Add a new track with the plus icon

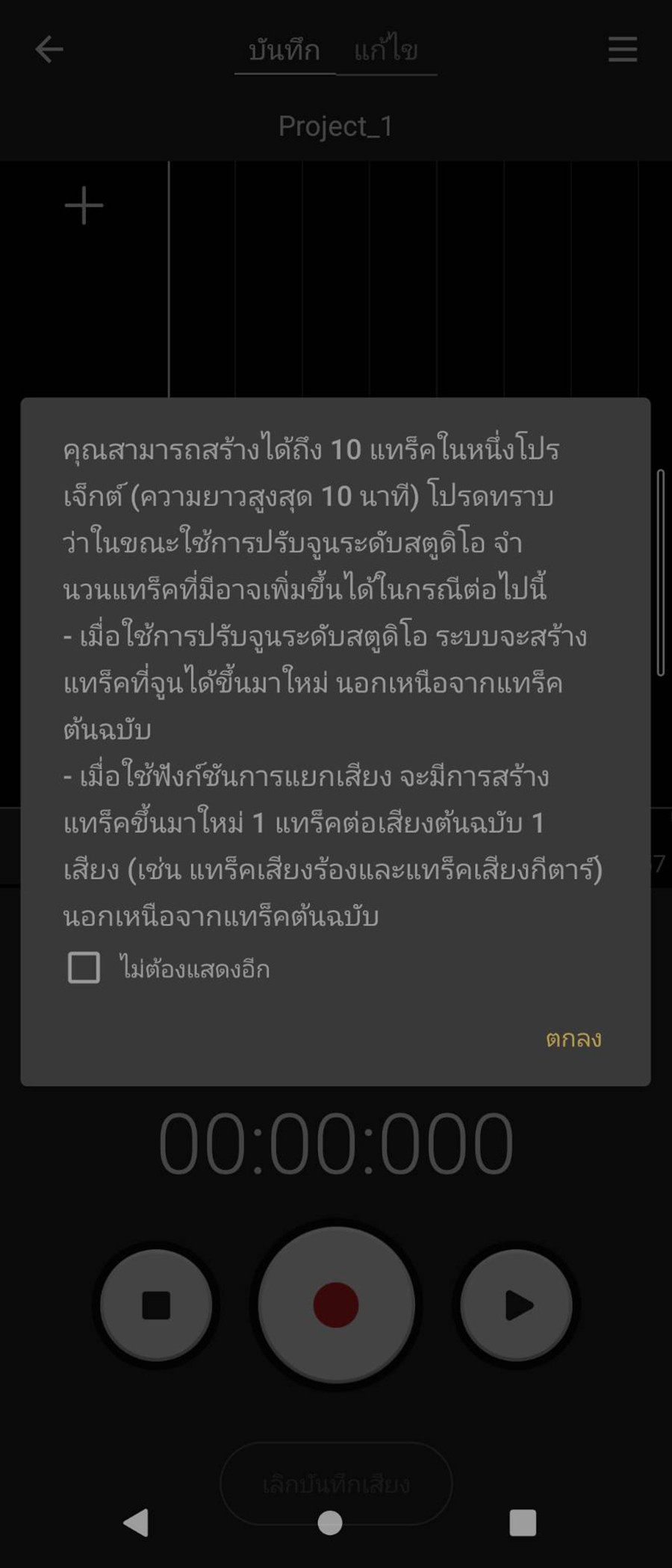[84, 205]
